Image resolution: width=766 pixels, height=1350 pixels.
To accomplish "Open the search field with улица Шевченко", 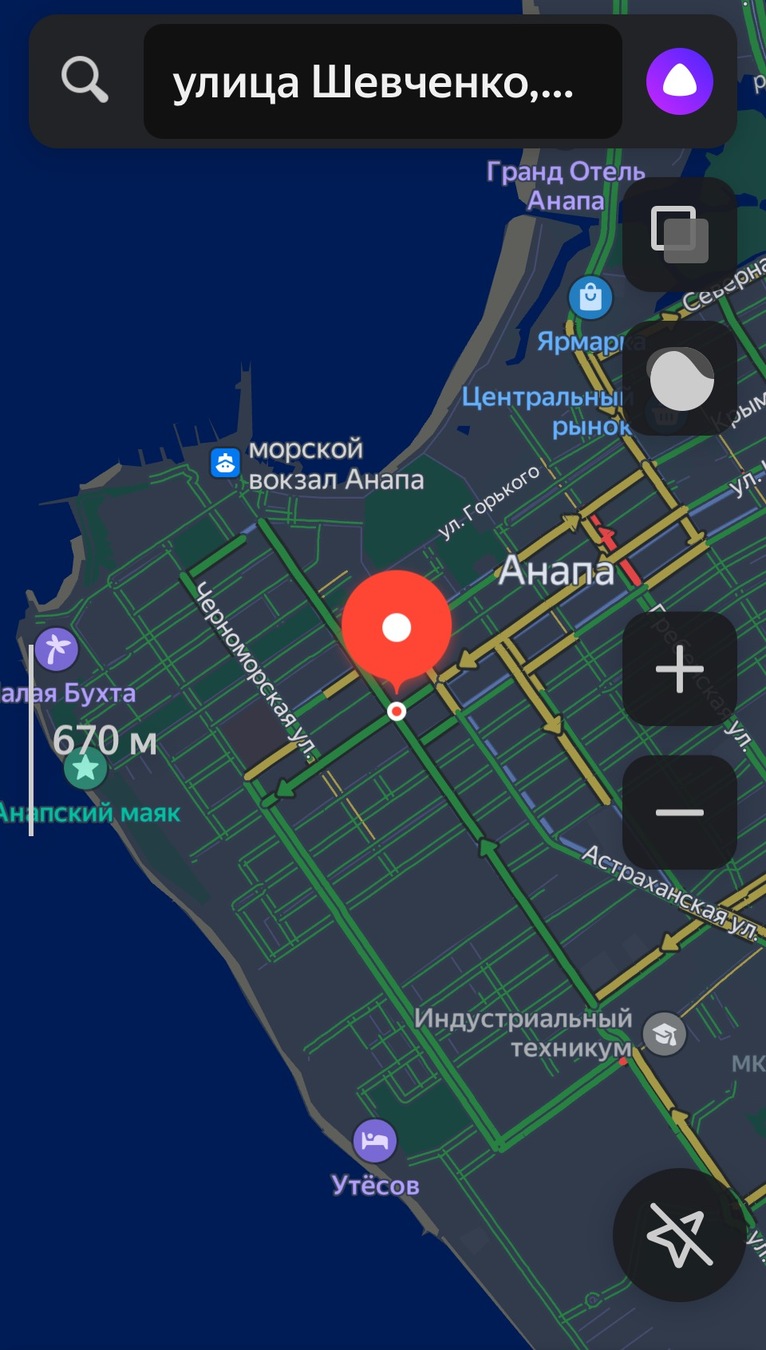I will pyautogui.click(x=383, y=82).
